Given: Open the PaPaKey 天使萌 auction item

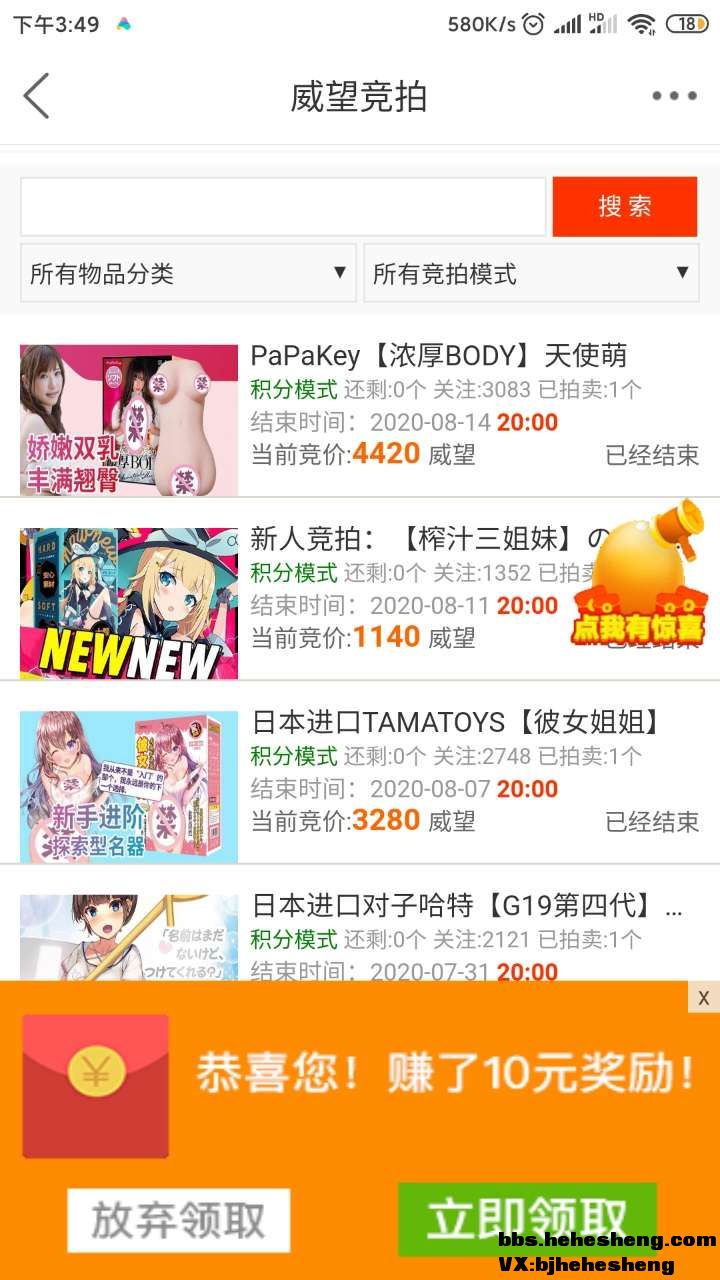Looking at the screenshot, I should click(439, 356).
